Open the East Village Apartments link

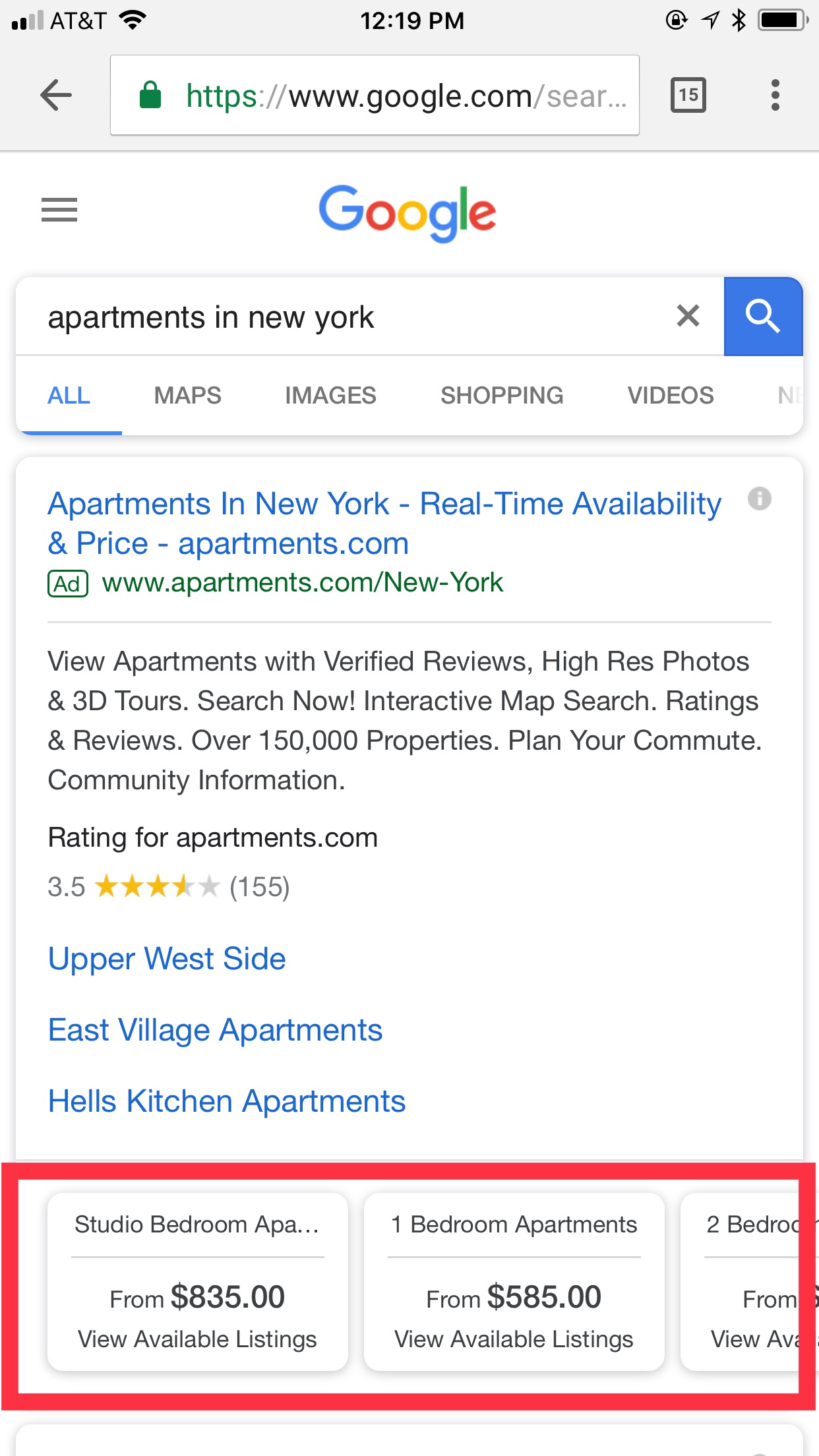(x=215, y=1030)
